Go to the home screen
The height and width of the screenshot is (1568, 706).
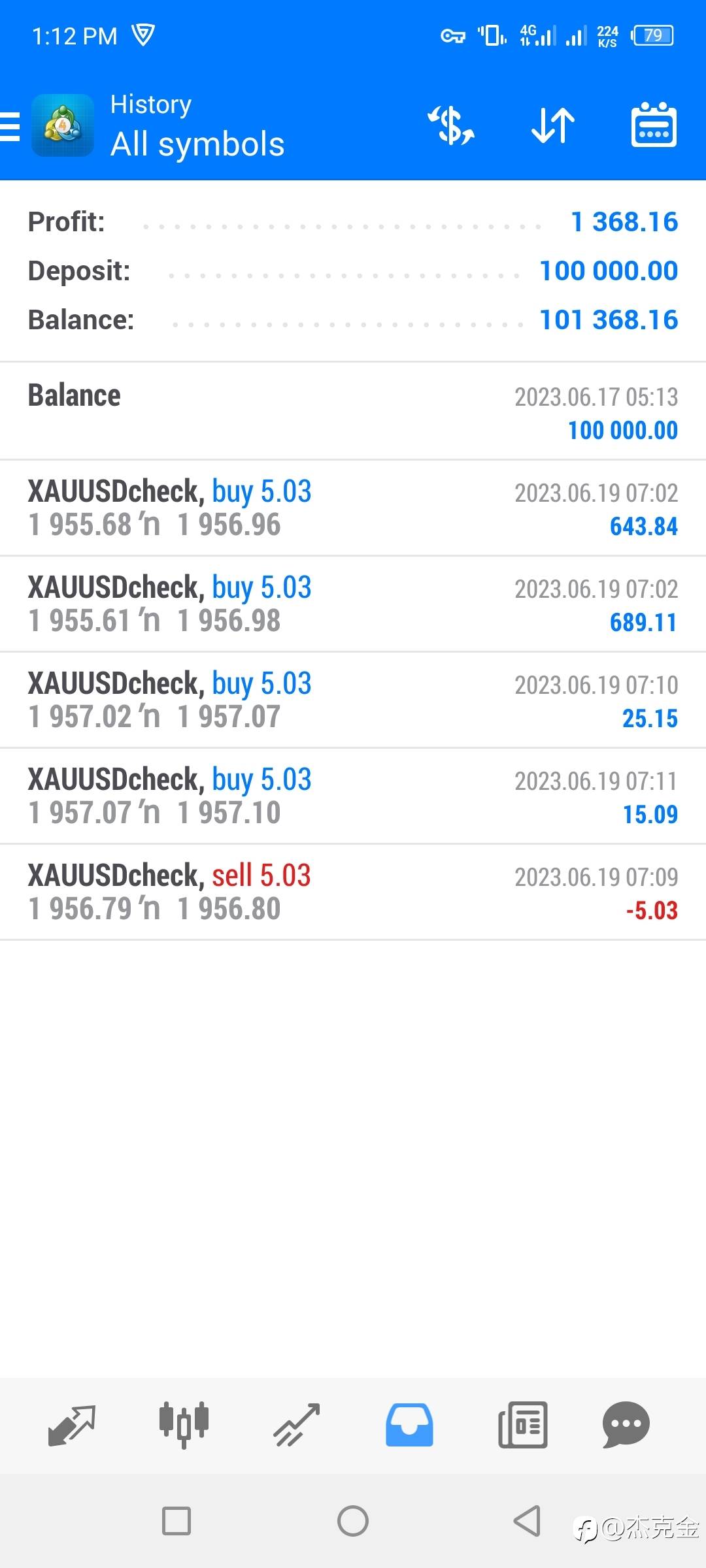pyautogui.click(x=353, y=1521)
